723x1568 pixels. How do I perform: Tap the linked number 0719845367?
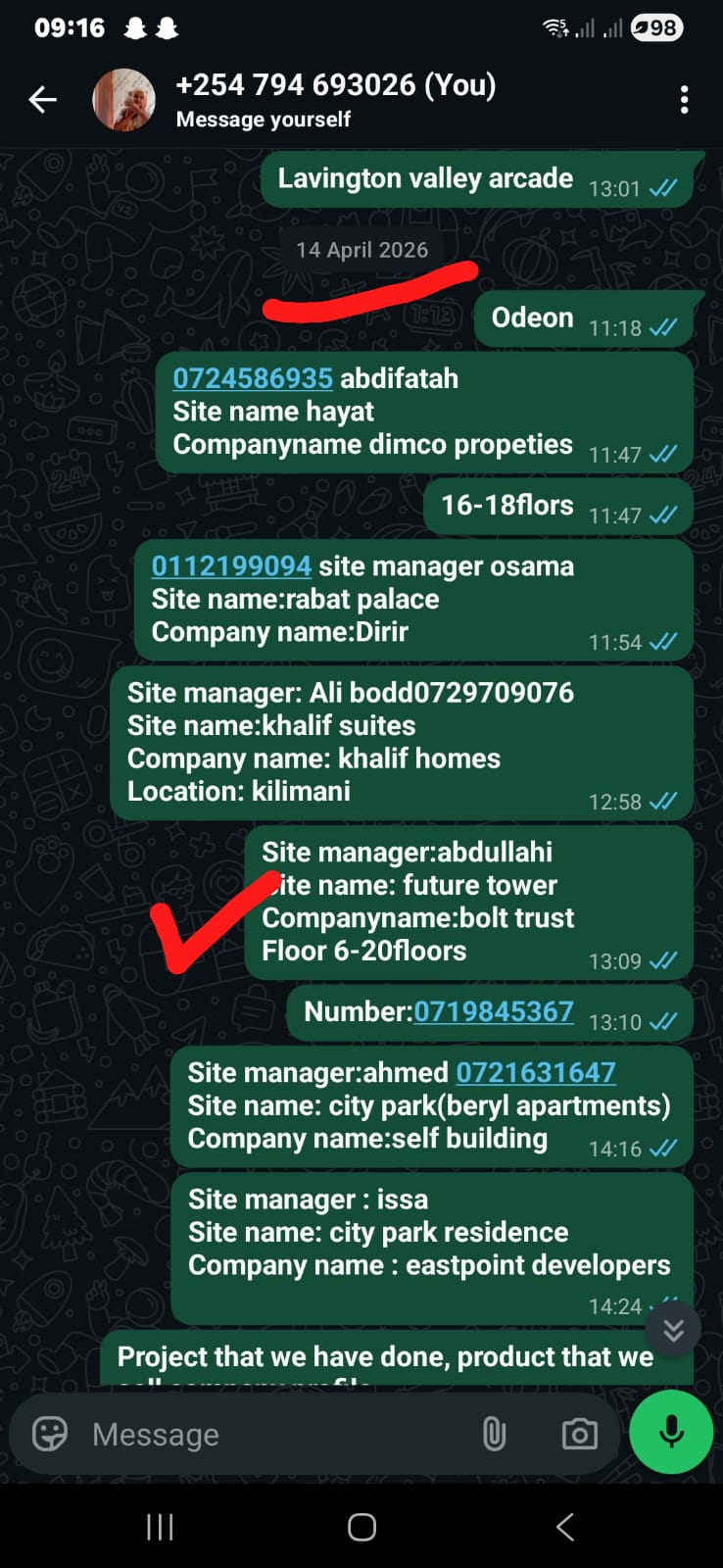(x=494, y=1011)
